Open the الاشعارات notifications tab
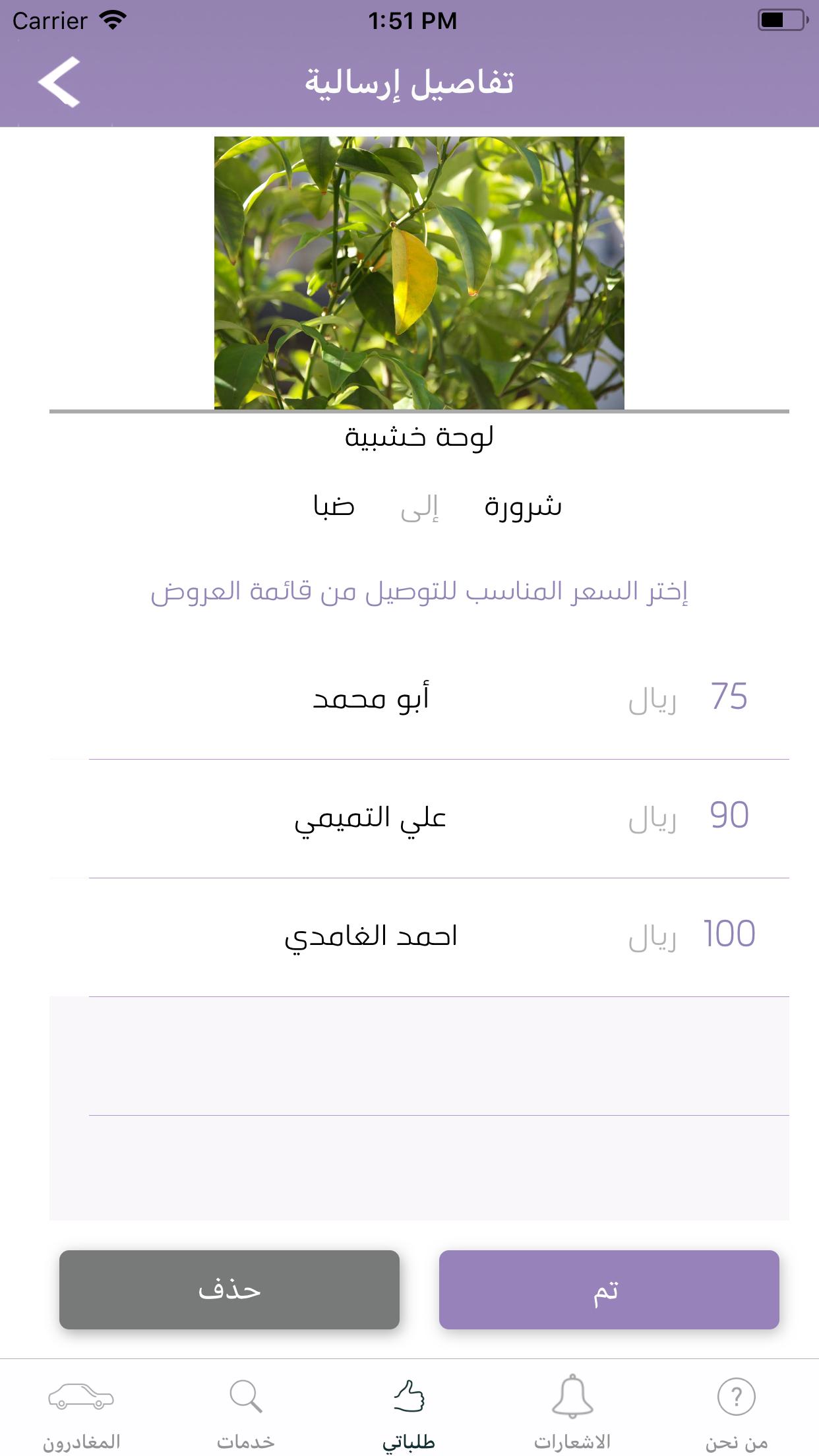The image size is (819, 1456). coord(572,1412)
